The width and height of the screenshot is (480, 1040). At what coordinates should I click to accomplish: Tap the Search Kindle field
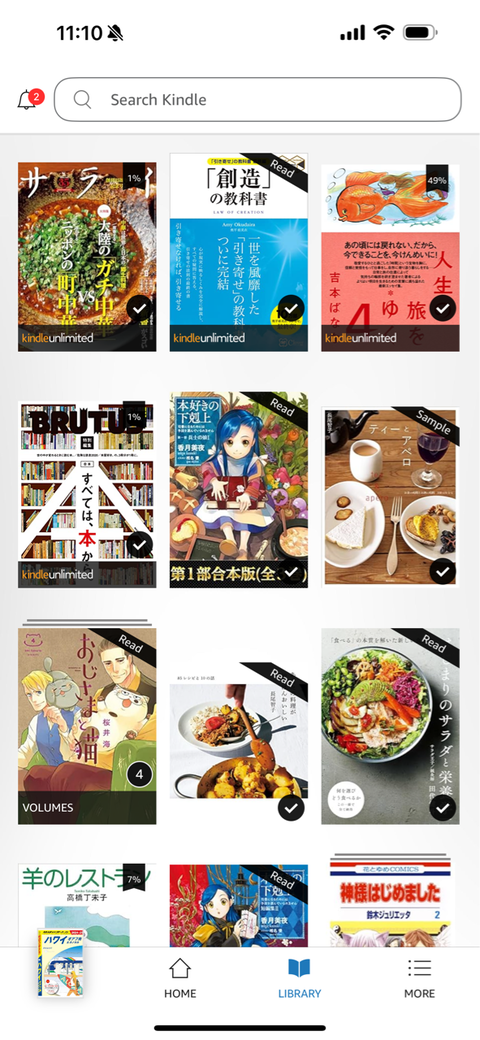pyautogui.click(x=257, y=99)
